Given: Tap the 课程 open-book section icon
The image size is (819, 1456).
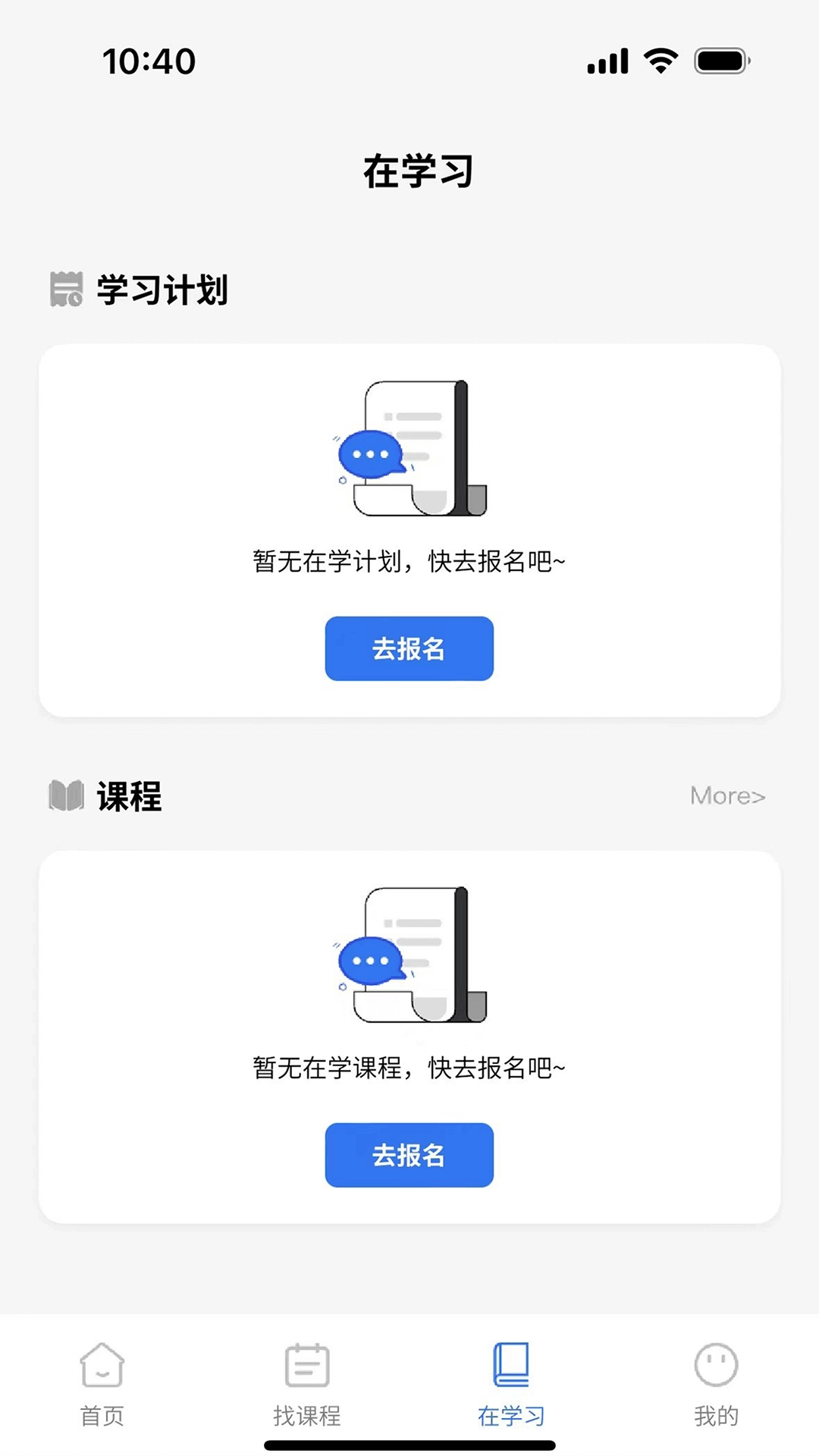Looking at the screenshot, I should point(66,796).
